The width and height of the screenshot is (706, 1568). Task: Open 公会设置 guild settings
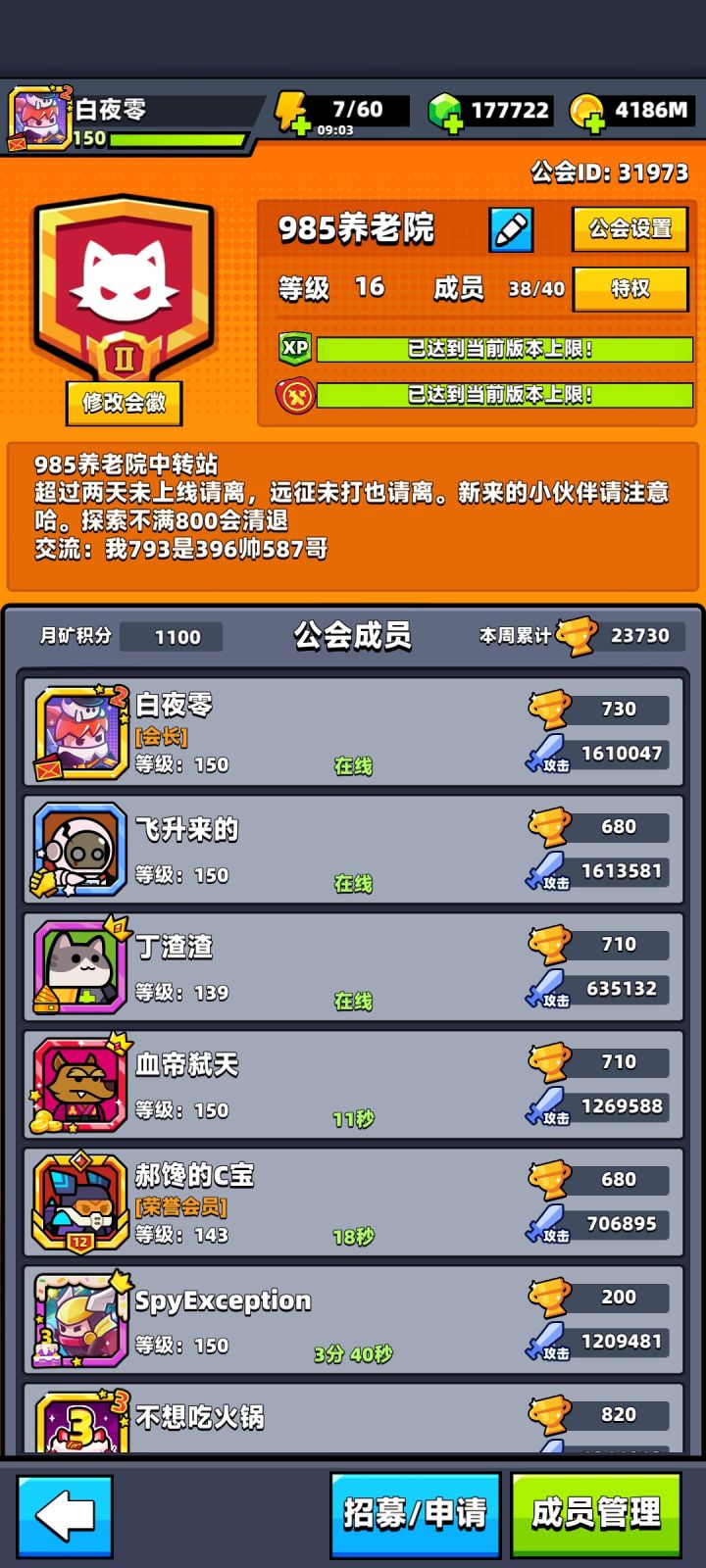click(x=630, y=229)
